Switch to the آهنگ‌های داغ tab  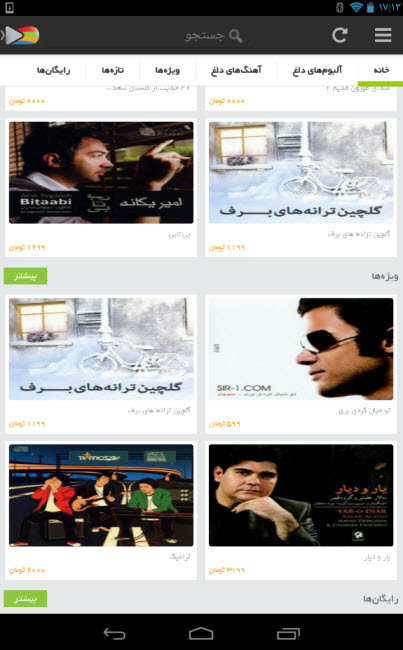click(x=236, y=70)
